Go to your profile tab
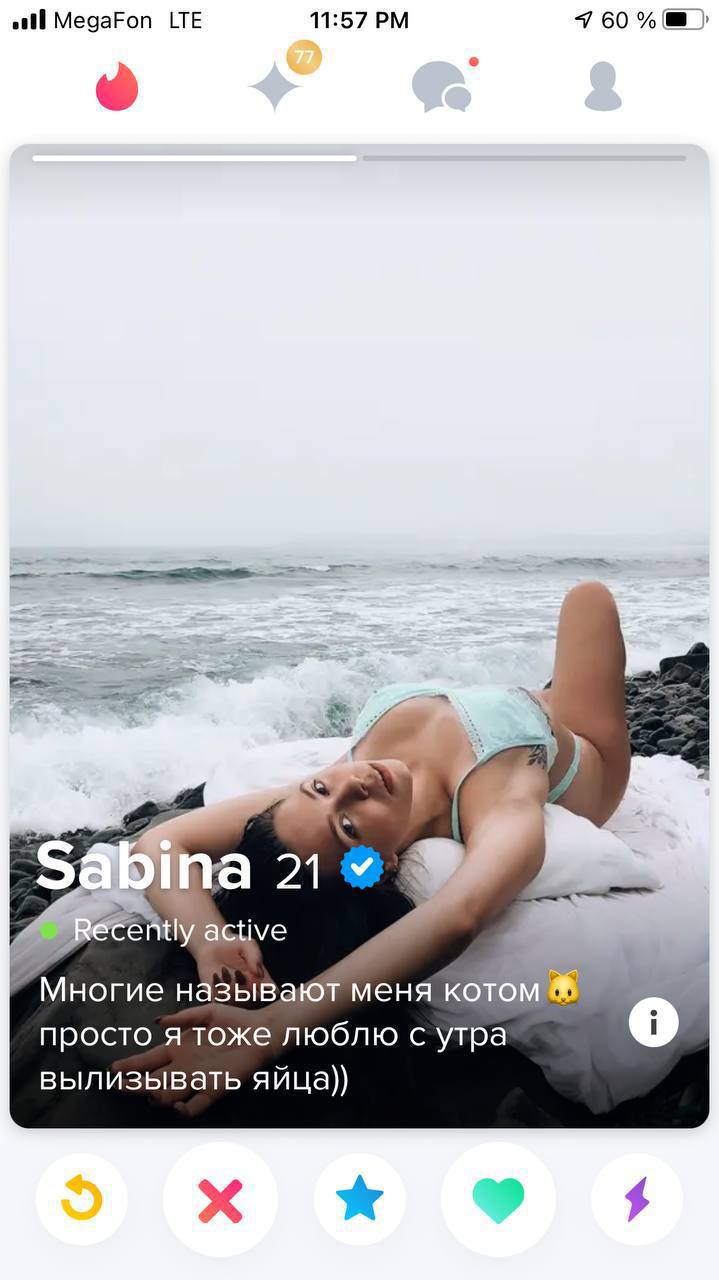This screenshot has width=719, height=1280. (603, 86)
